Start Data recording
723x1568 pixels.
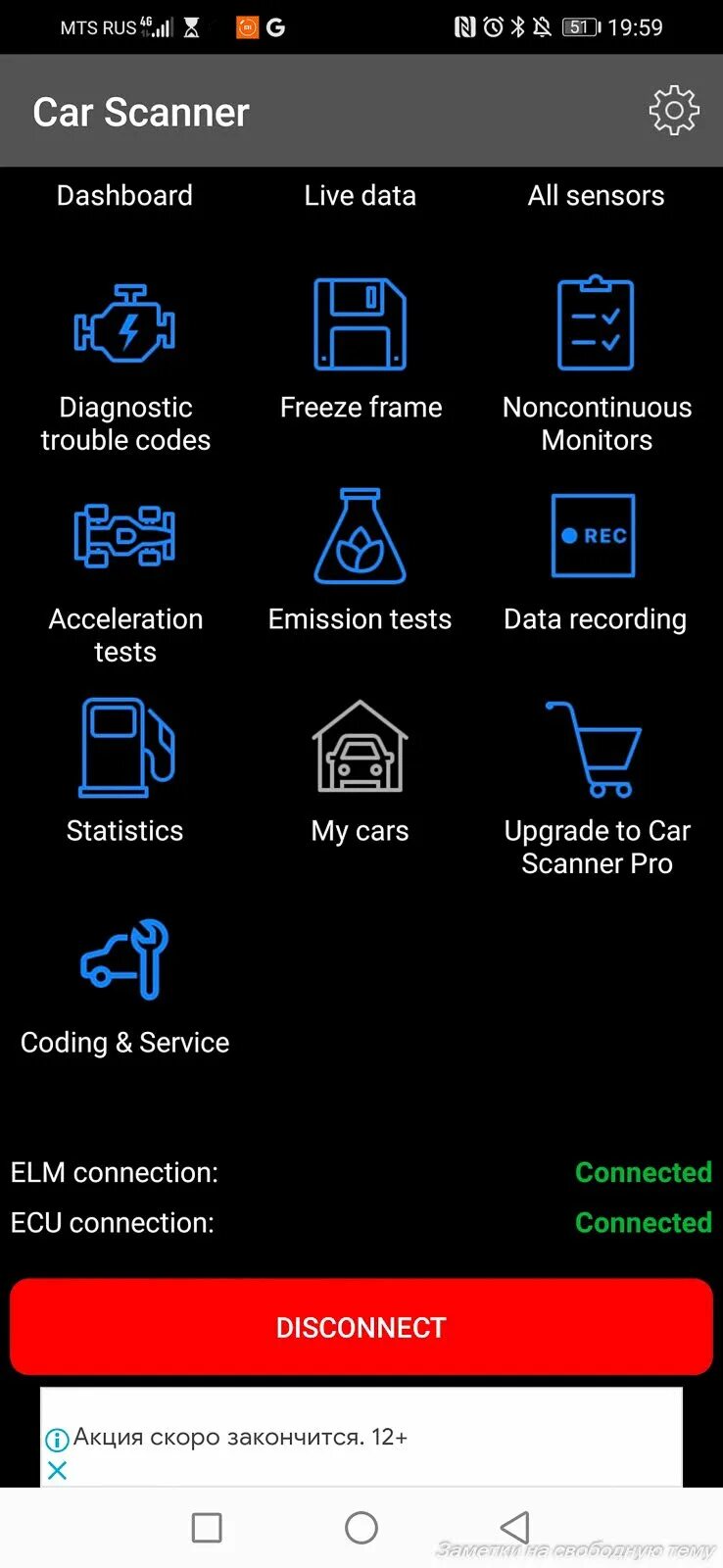(595, 561)
